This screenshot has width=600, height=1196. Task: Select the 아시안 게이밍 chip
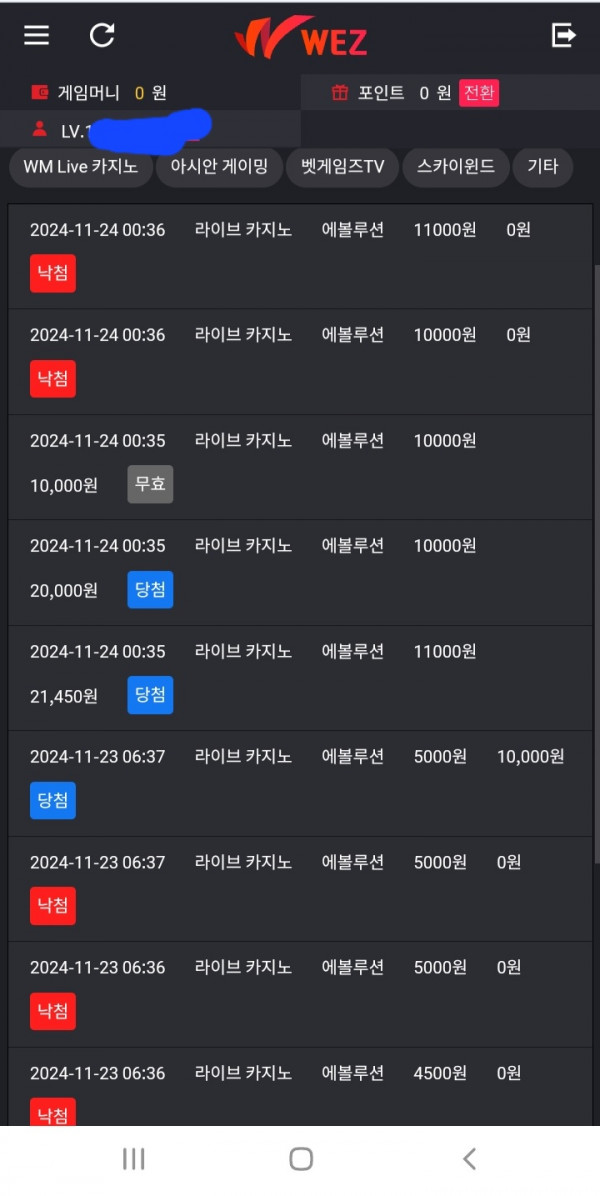[220, 167]
